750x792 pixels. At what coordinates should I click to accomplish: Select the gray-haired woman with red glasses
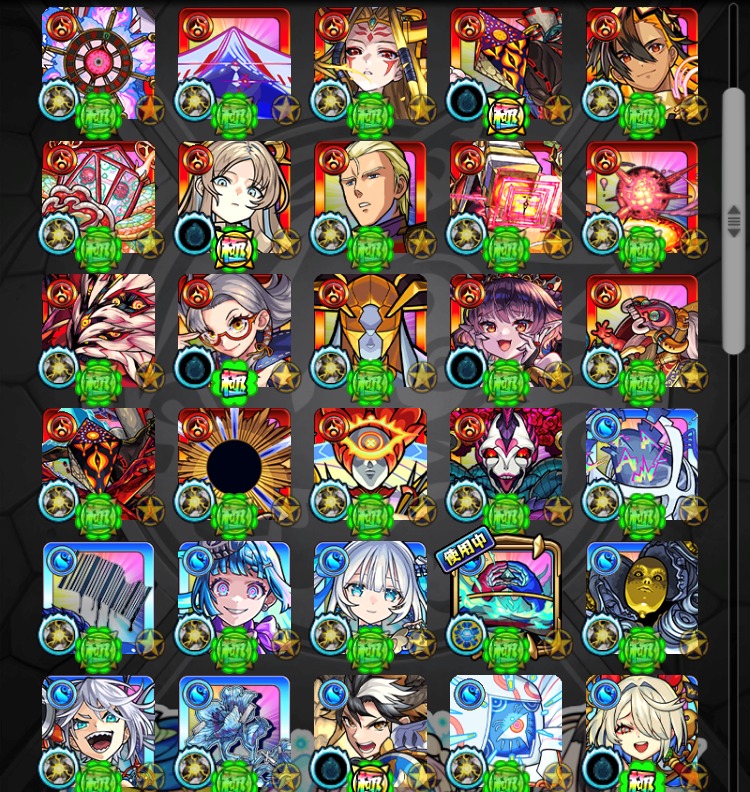[234, 330]
